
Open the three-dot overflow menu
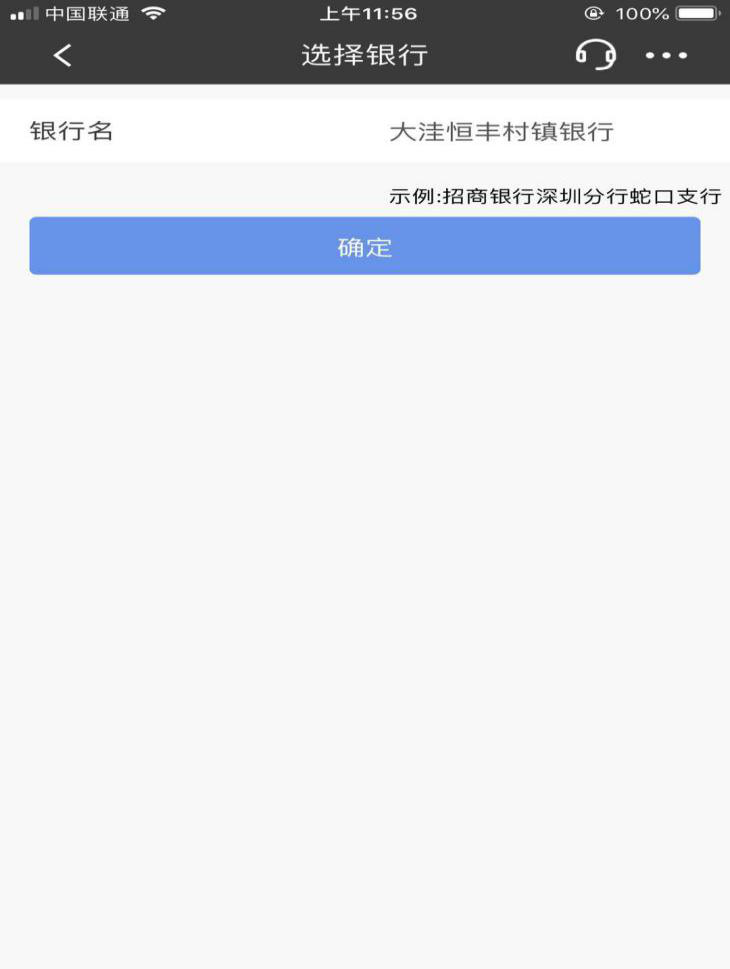point(667,56)
